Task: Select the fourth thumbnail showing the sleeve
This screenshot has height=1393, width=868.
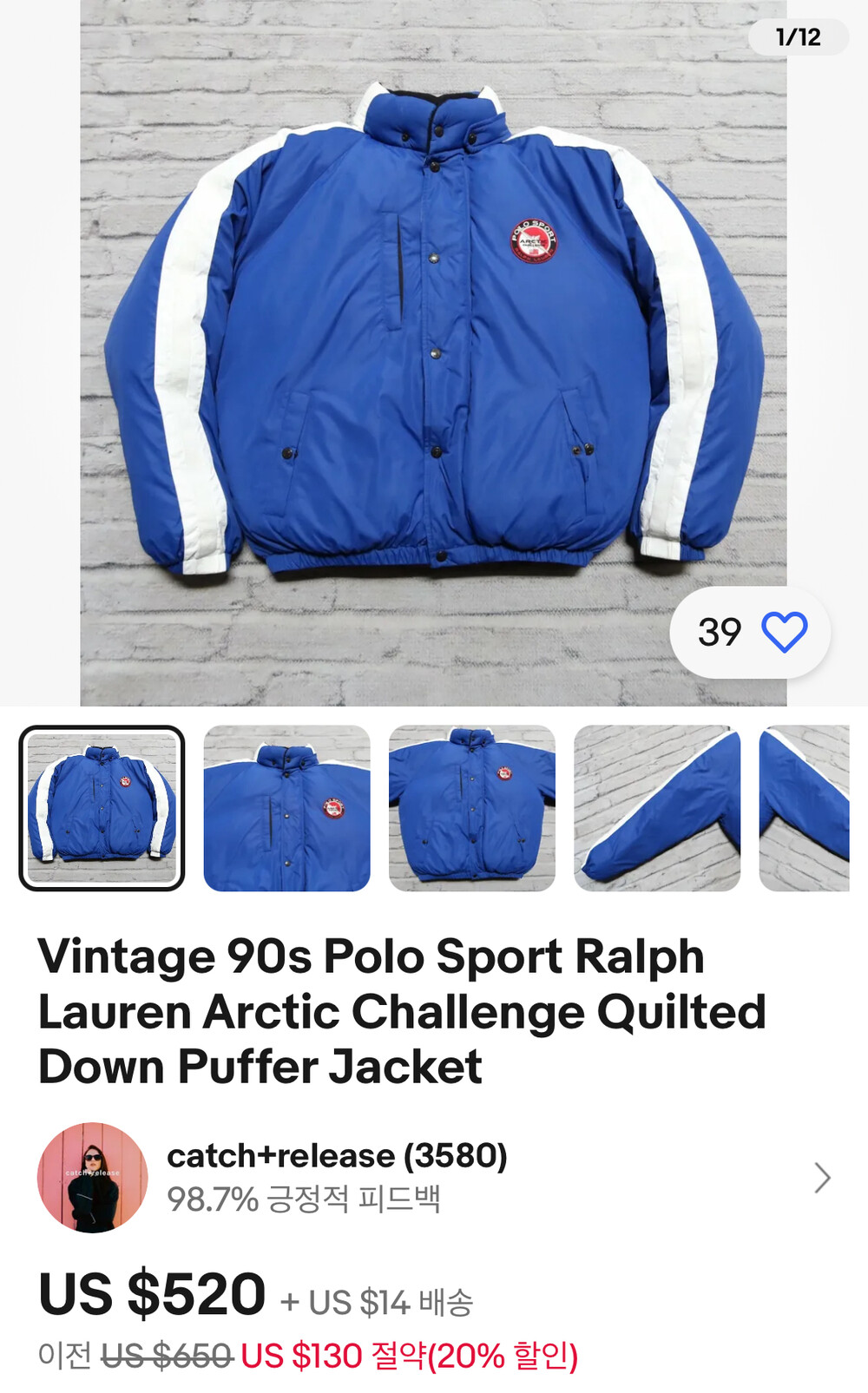Action: click(x=657, y=808)
